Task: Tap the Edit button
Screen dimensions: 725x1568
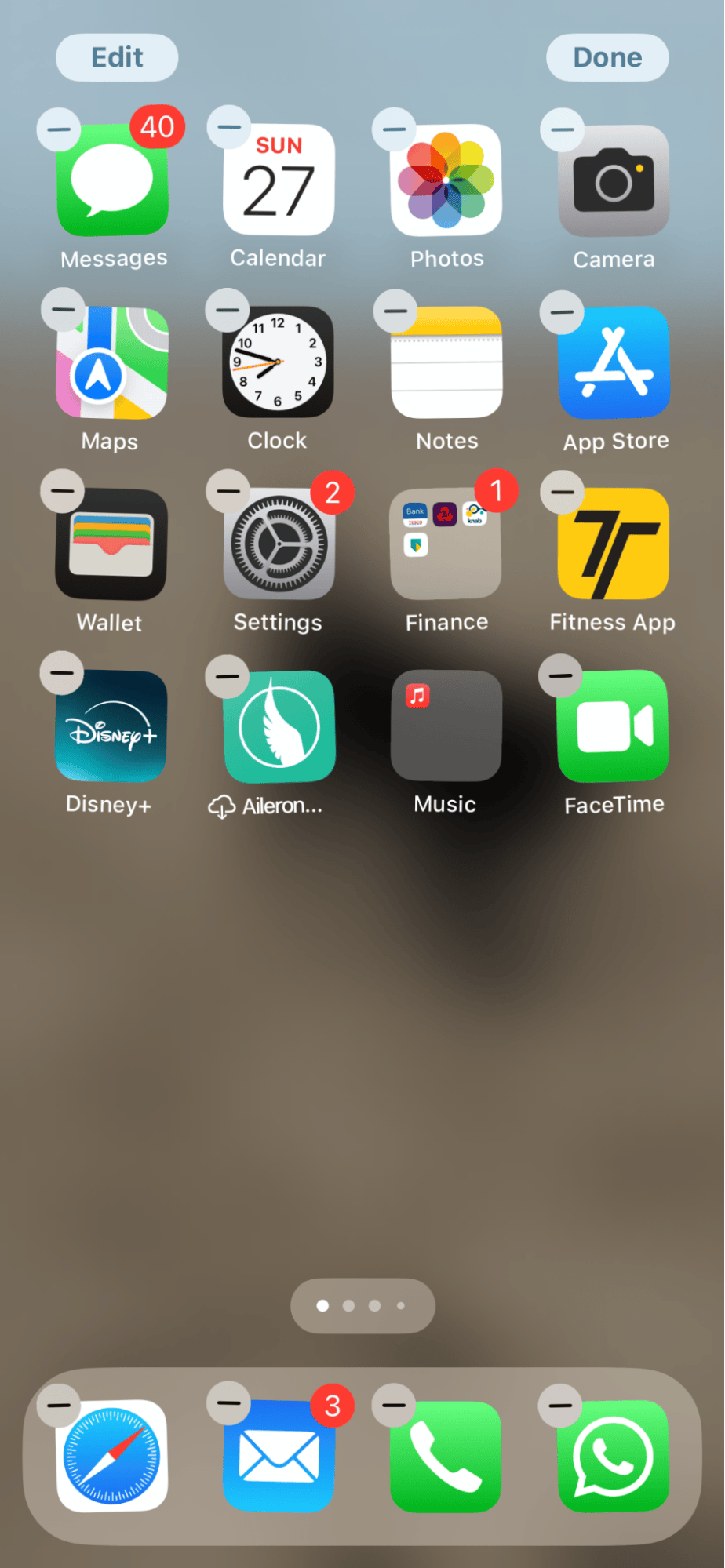Action: (x=117, y=57)
